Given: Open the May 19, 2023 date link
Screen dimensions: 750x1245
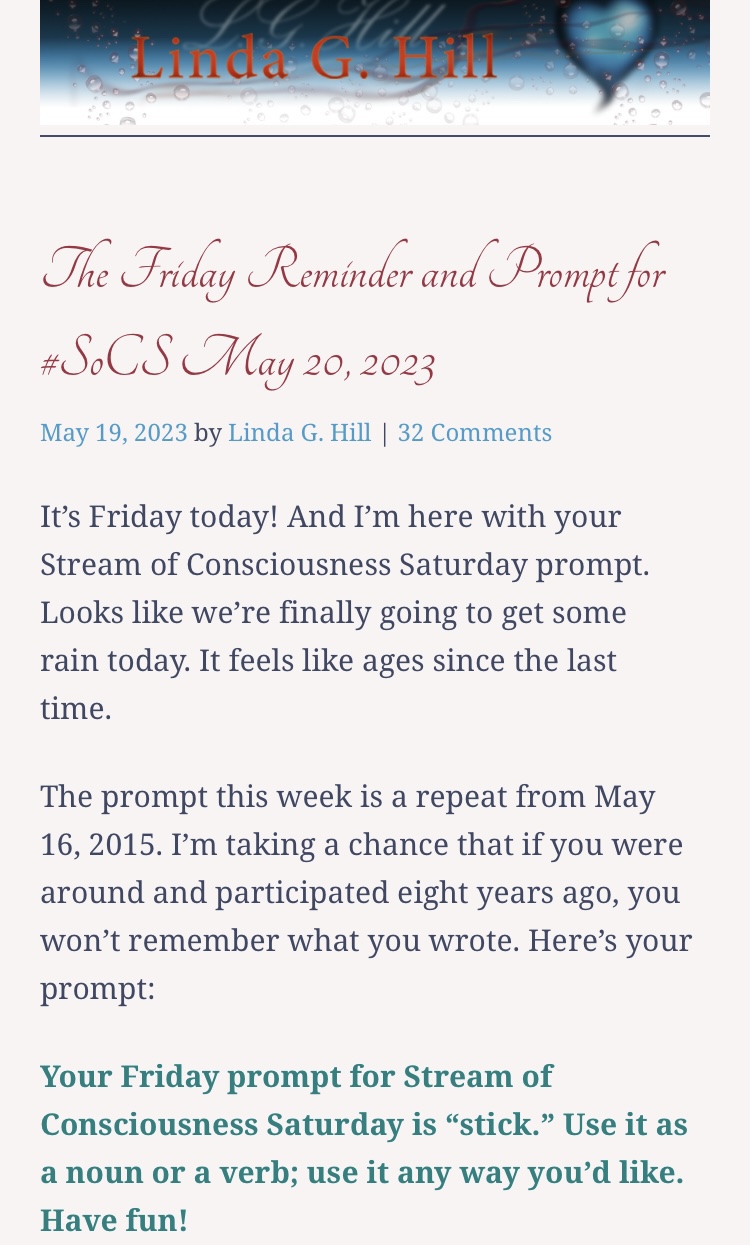Looking at the screenshot, I should tap(114, 433).
